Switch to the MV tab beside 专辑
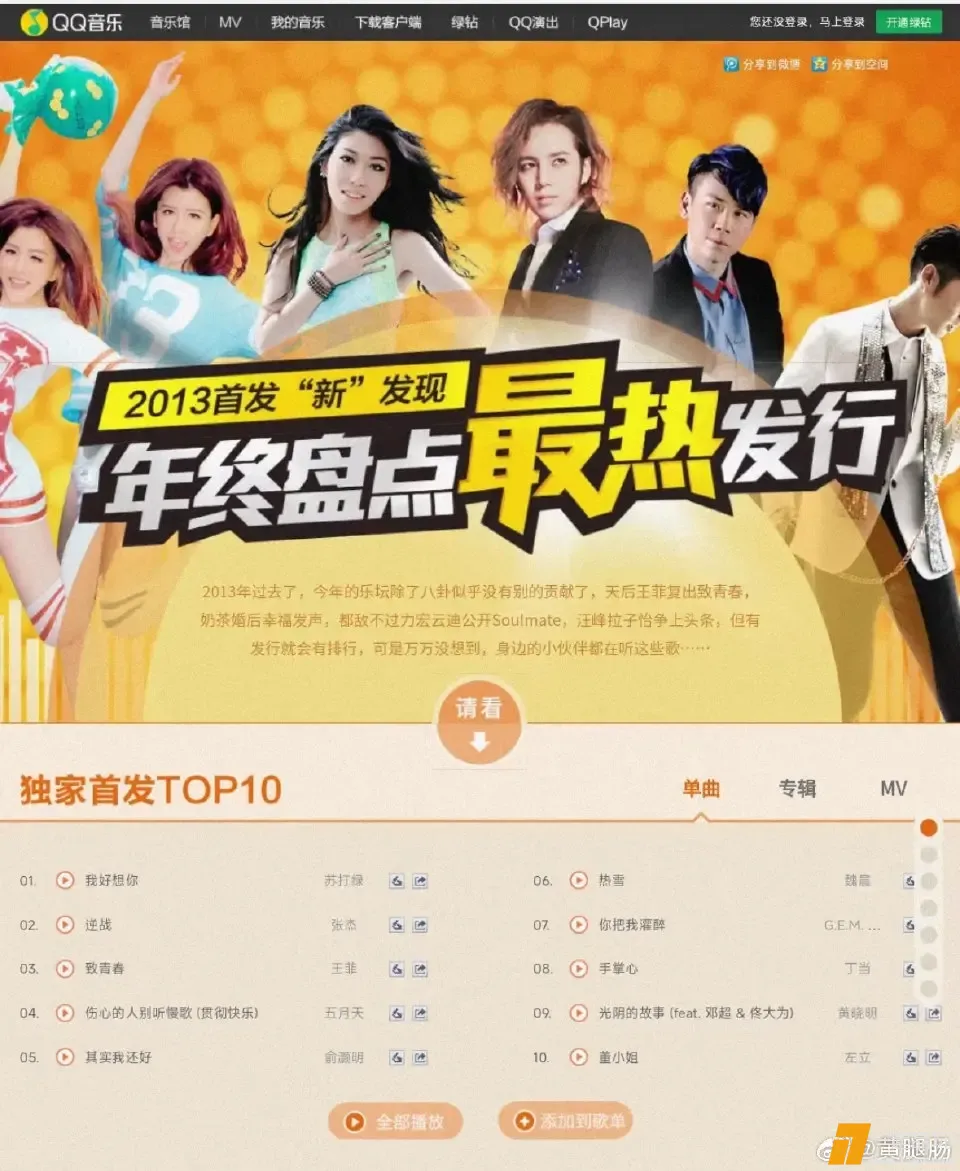The height and width of the screenshot is (1171, 960). point(893,789)
